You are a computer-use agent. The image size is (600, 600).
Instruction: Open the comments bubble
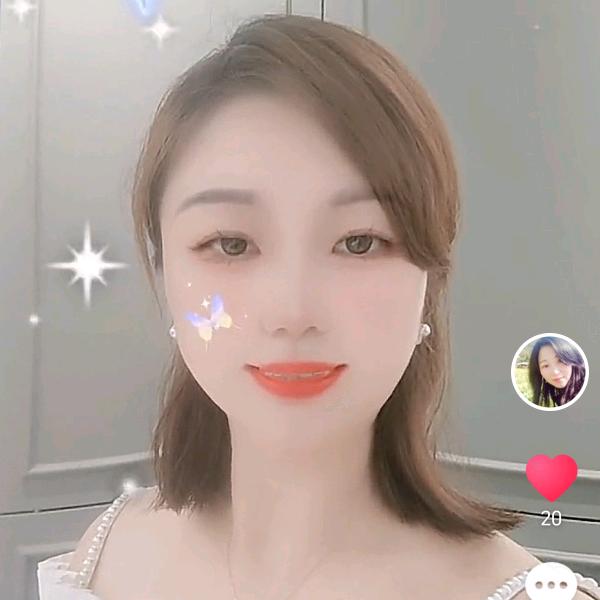(x=550, y=584)
